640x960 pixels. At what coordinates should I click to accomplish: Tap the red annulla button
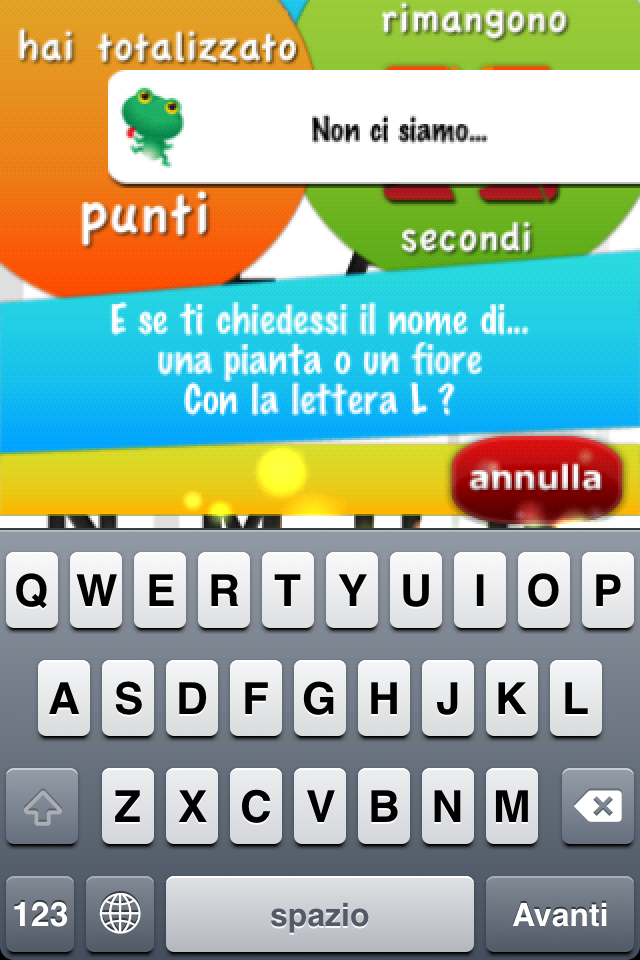(535, 478)
